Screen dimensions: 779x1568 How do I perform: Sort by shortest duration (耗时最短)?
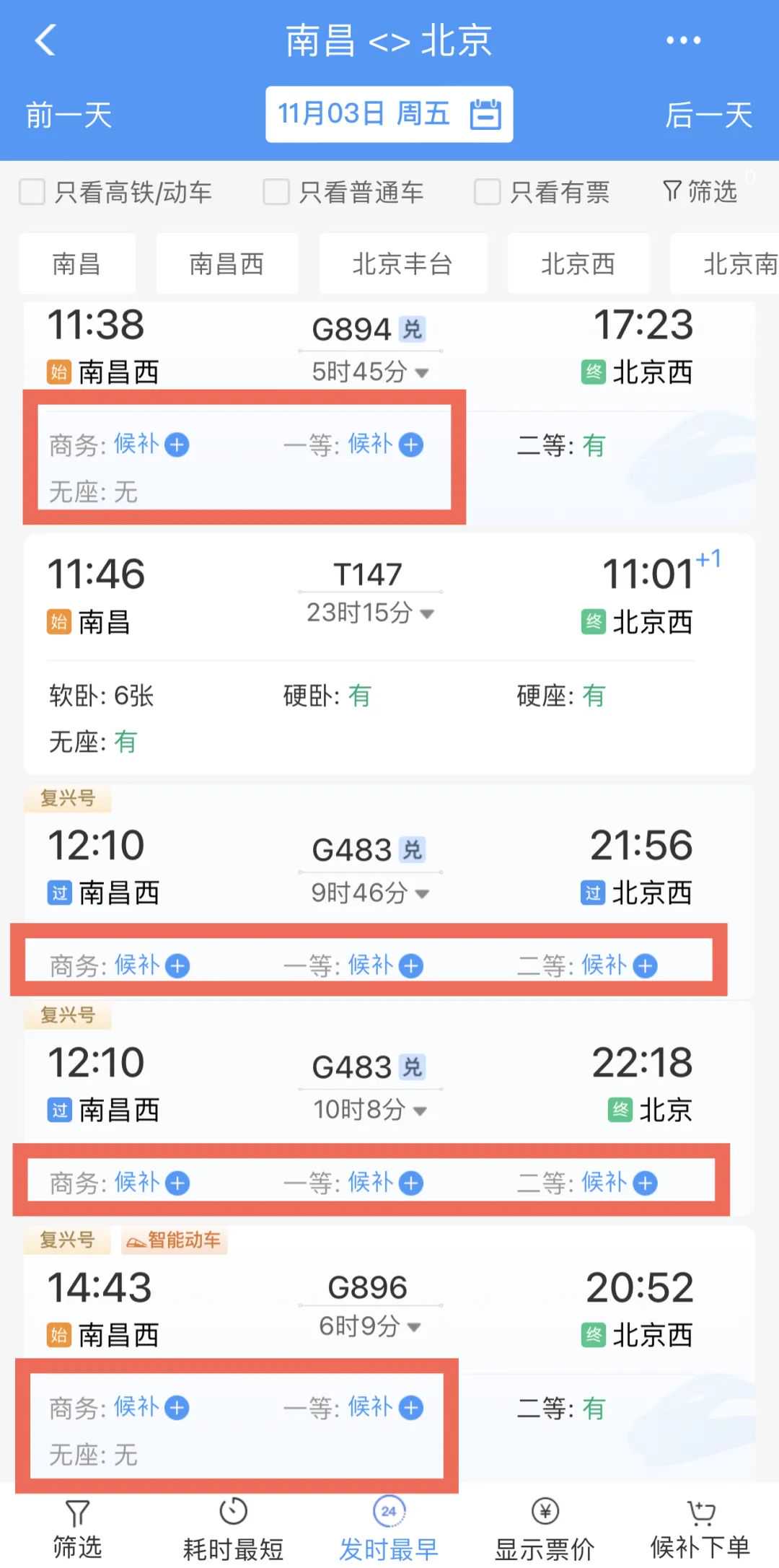point(233,1528)
